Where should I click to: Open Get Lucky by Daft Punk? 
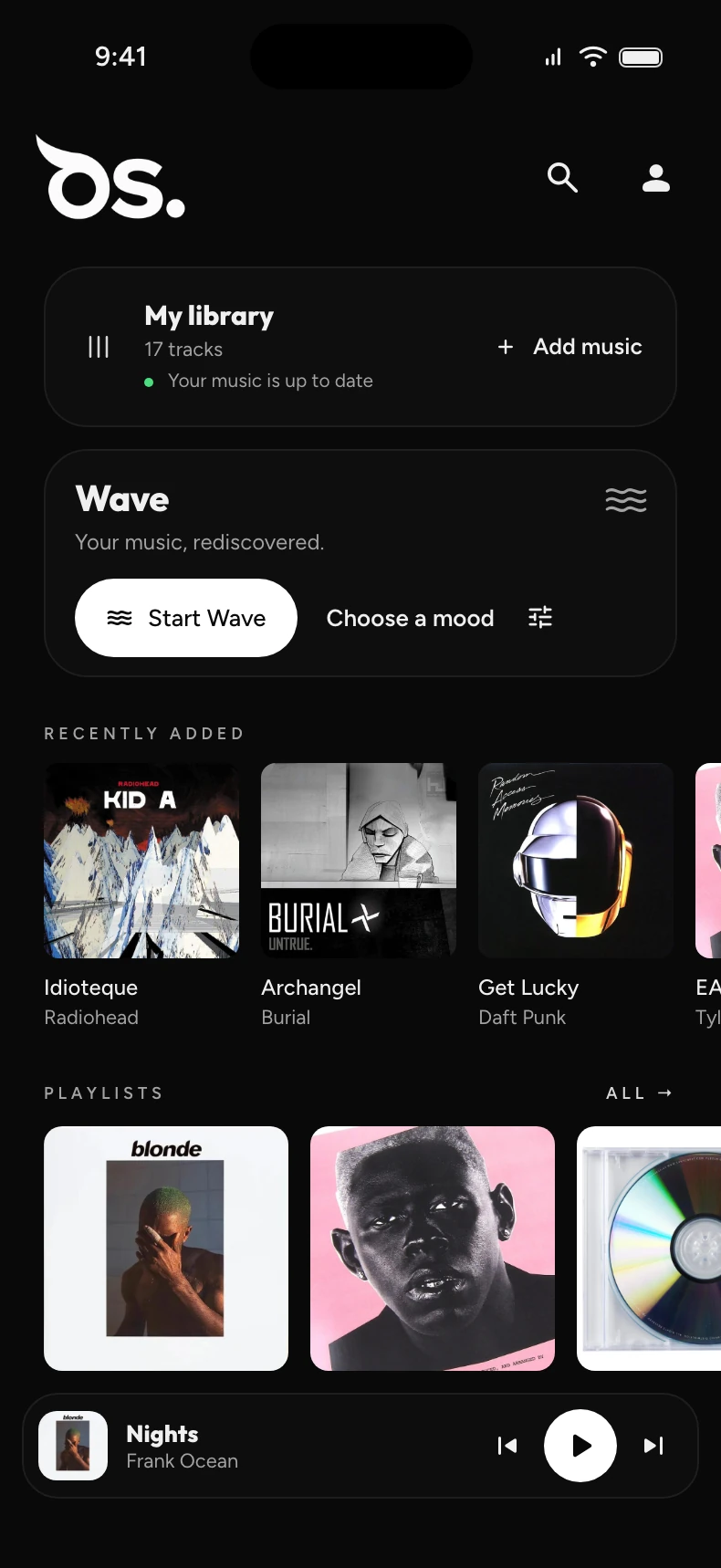coord(576,895)
